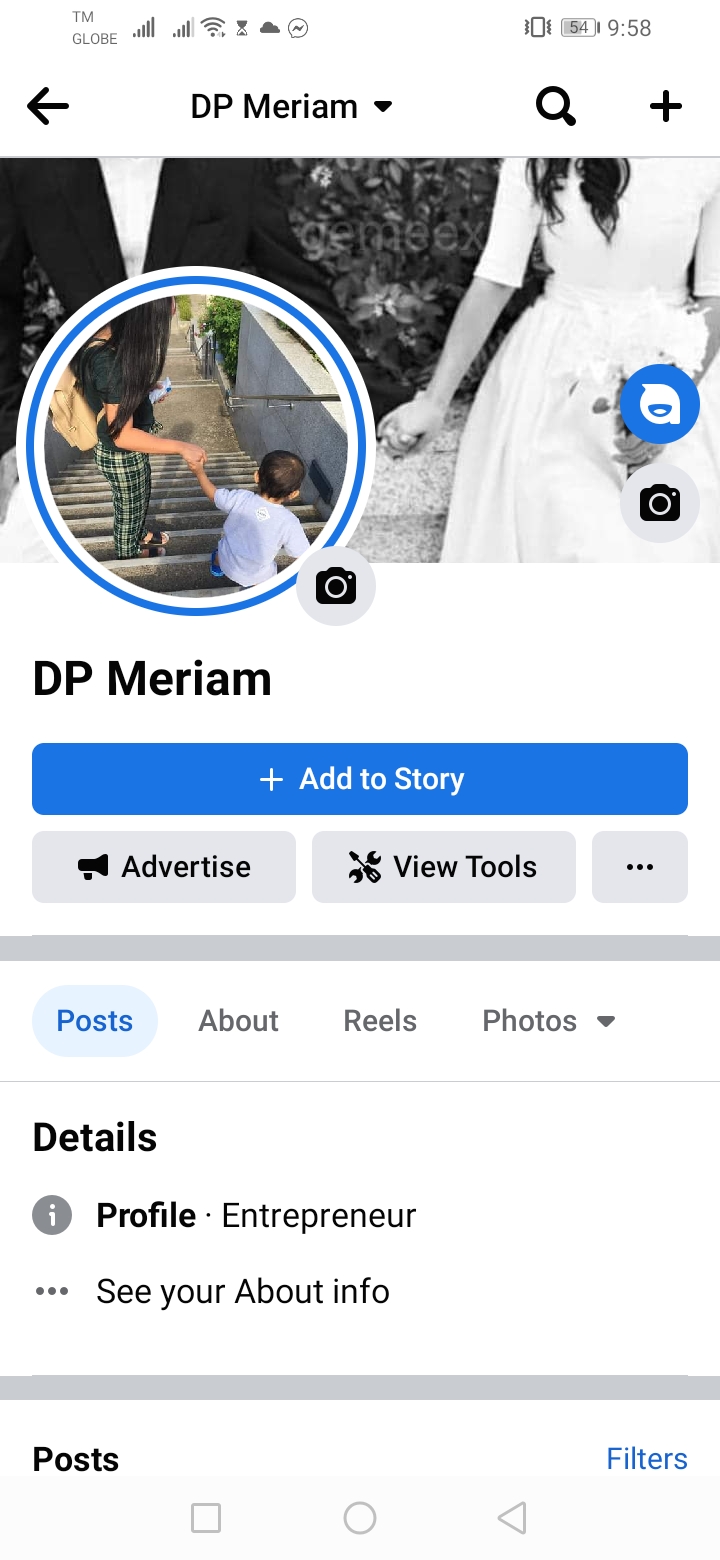Viewport: 720px width, 1560px height.
Task: Expand the Photos tab dropdown
Action: [548, 1021]
